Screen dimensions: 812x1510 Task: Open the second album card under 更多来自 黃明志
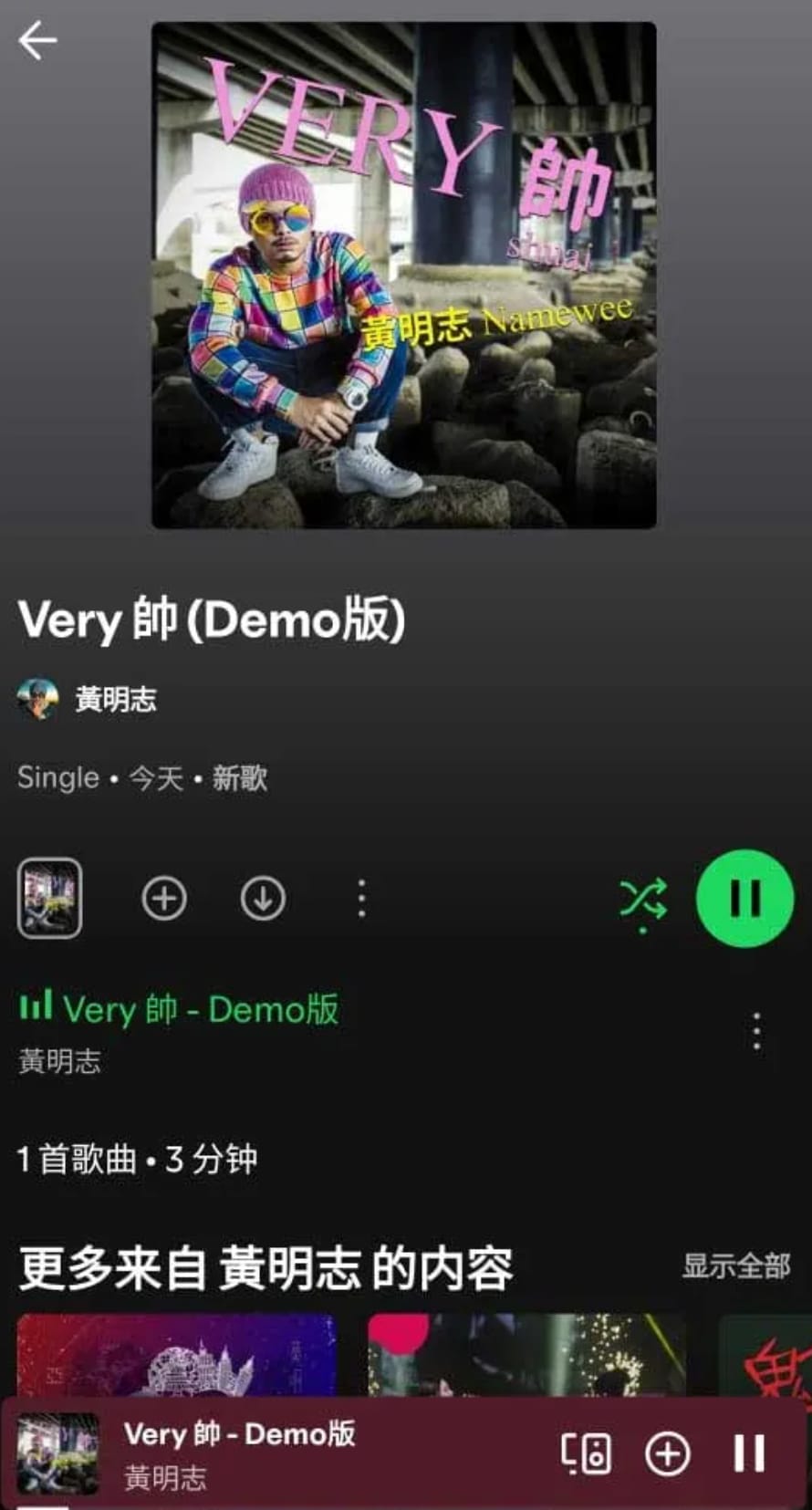(526, 1355)
